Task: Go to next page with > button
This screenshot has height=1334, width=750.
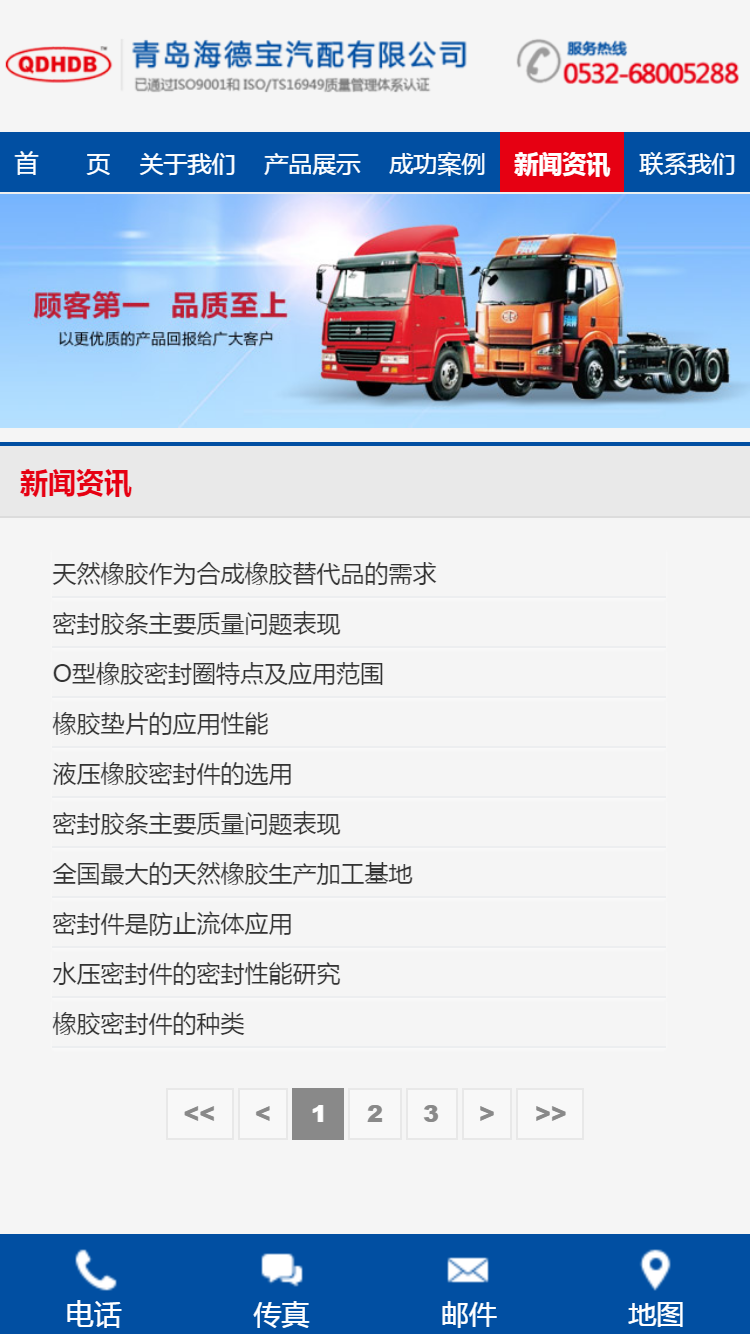Action: [x=487, y=1113]
